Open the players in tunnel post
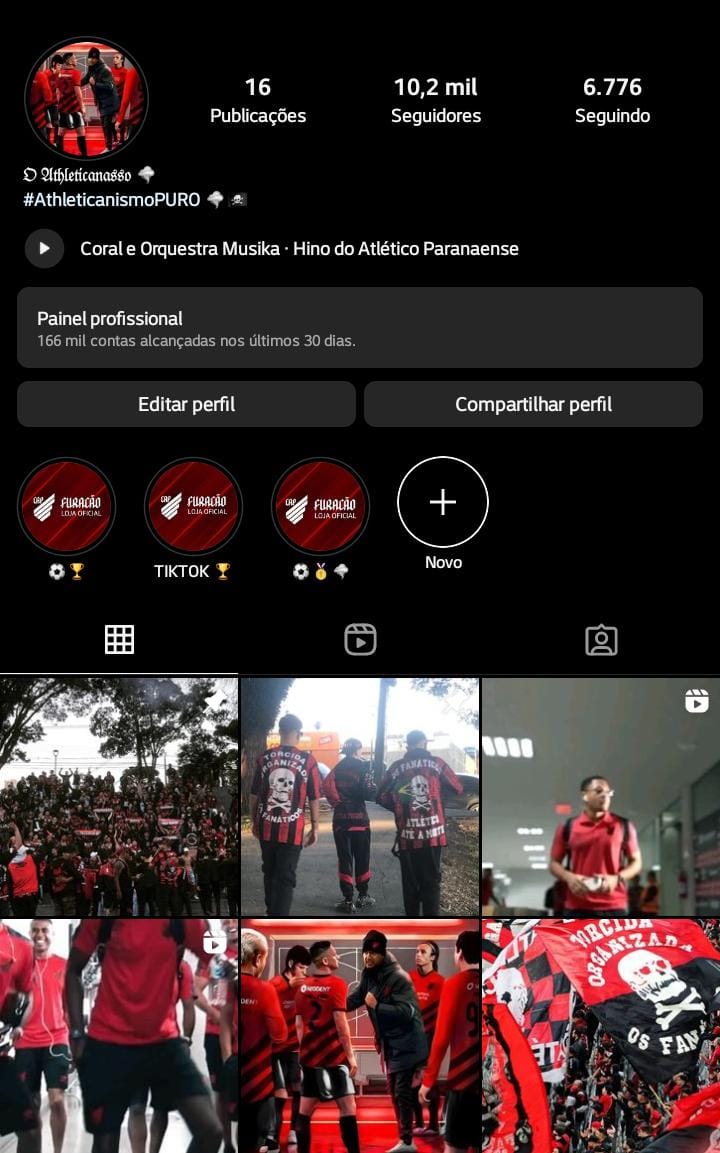 (x=360, y=1035)
